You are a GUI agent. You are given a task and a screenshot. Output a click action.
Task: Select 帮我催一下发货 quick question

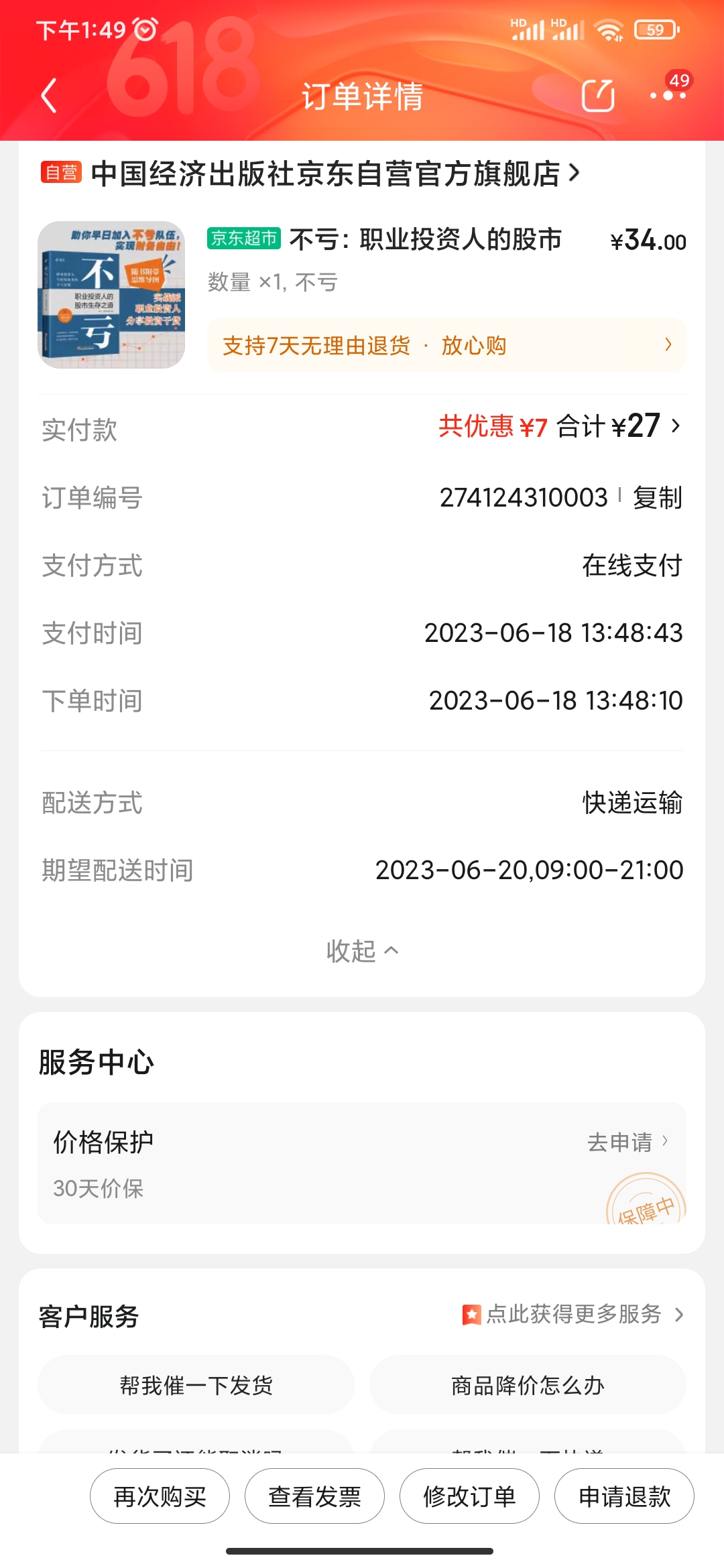(x=196, y=1385)
